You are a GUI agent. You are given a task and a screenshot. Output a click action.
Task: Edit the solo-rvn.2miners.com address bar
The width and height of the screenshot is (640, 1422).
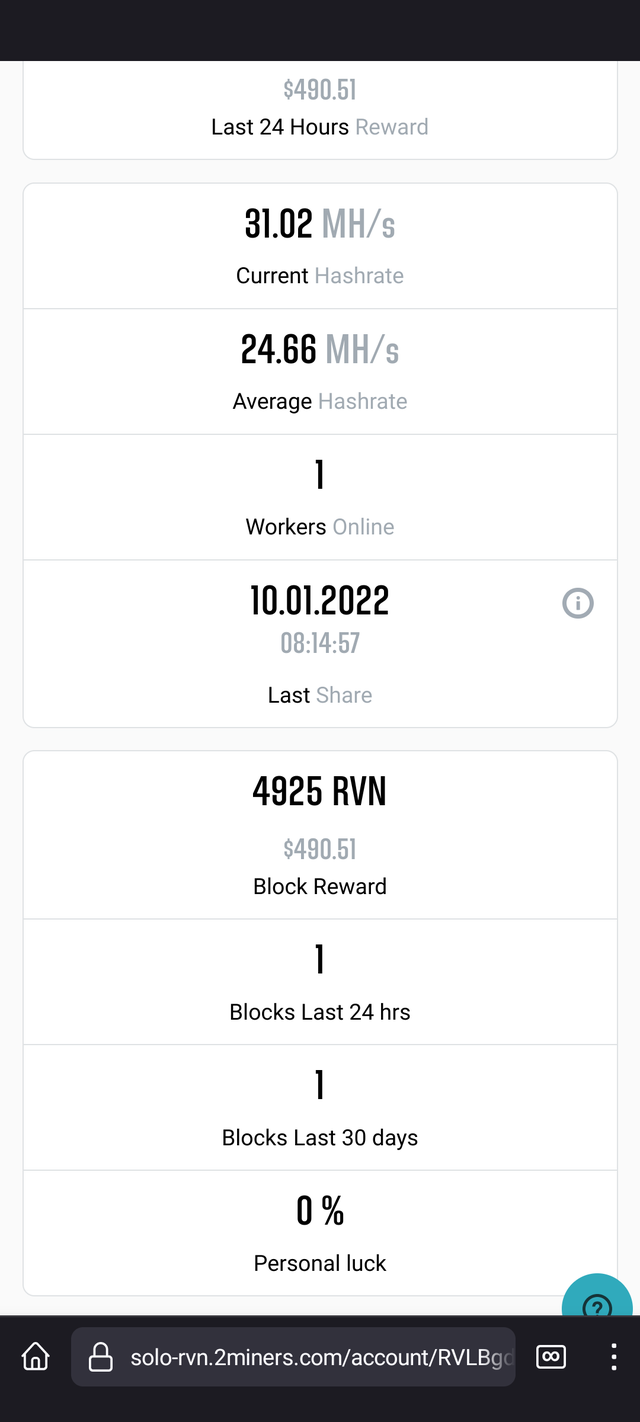320,1357
